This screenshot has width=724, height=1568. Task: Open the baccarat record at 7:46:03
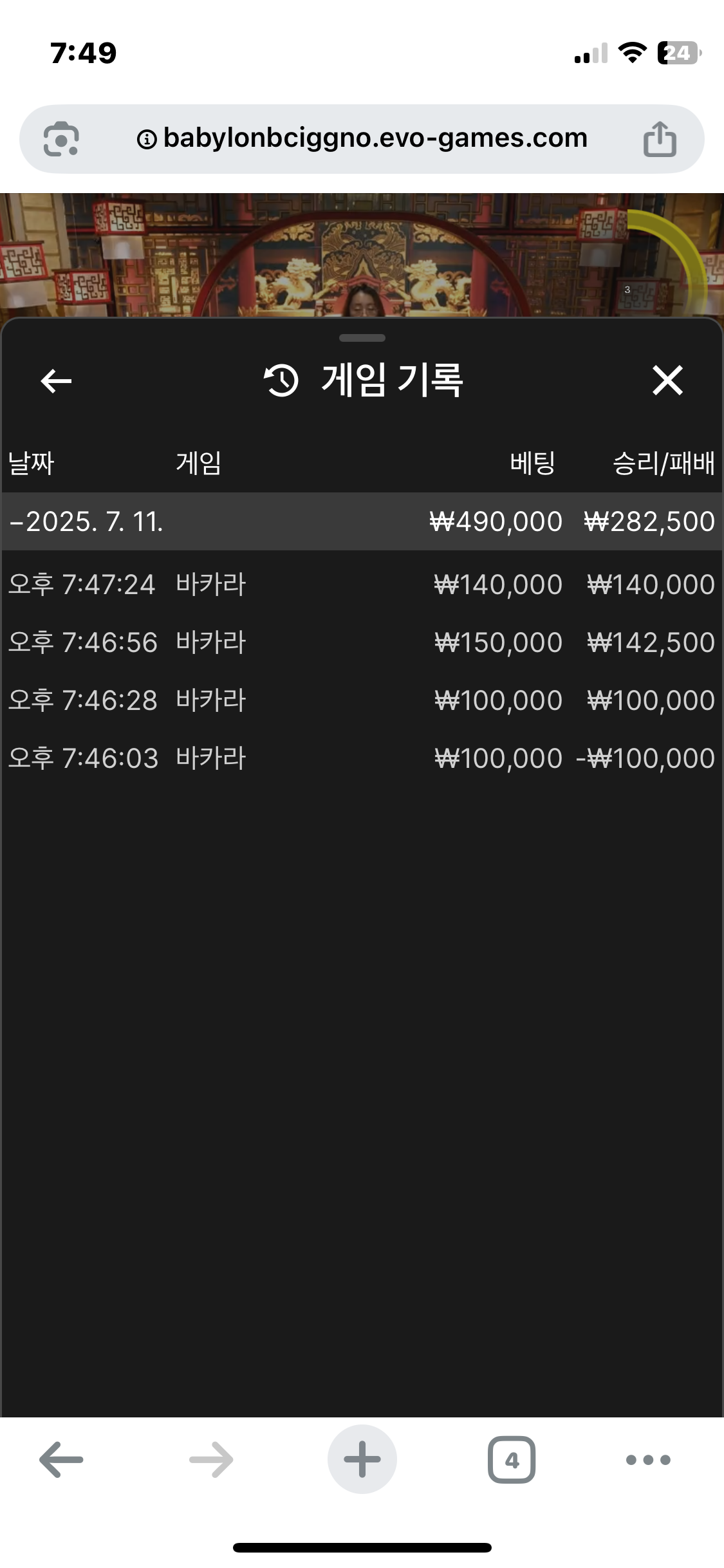click(362, 758)
